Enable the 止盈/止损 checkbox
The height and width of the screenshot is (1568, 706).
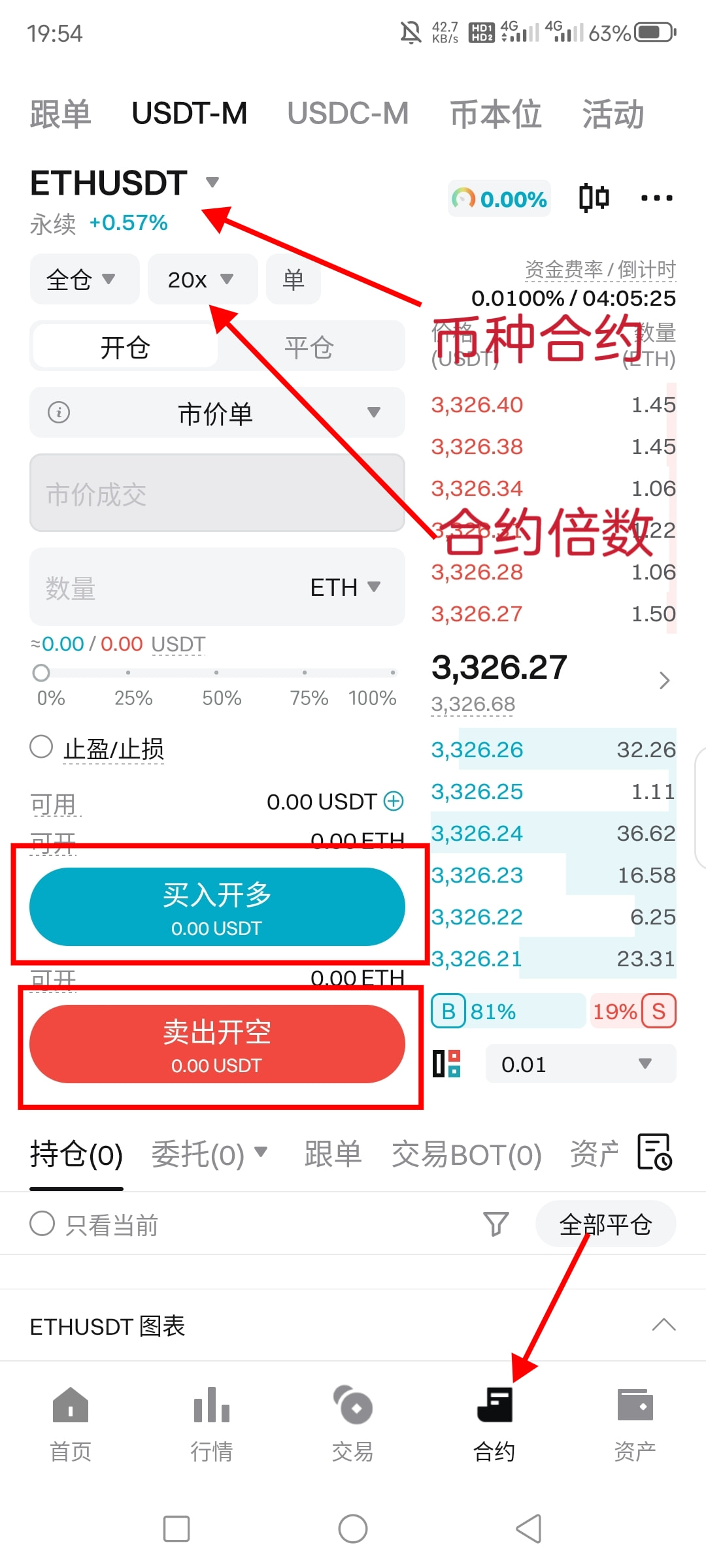[42, 747]
